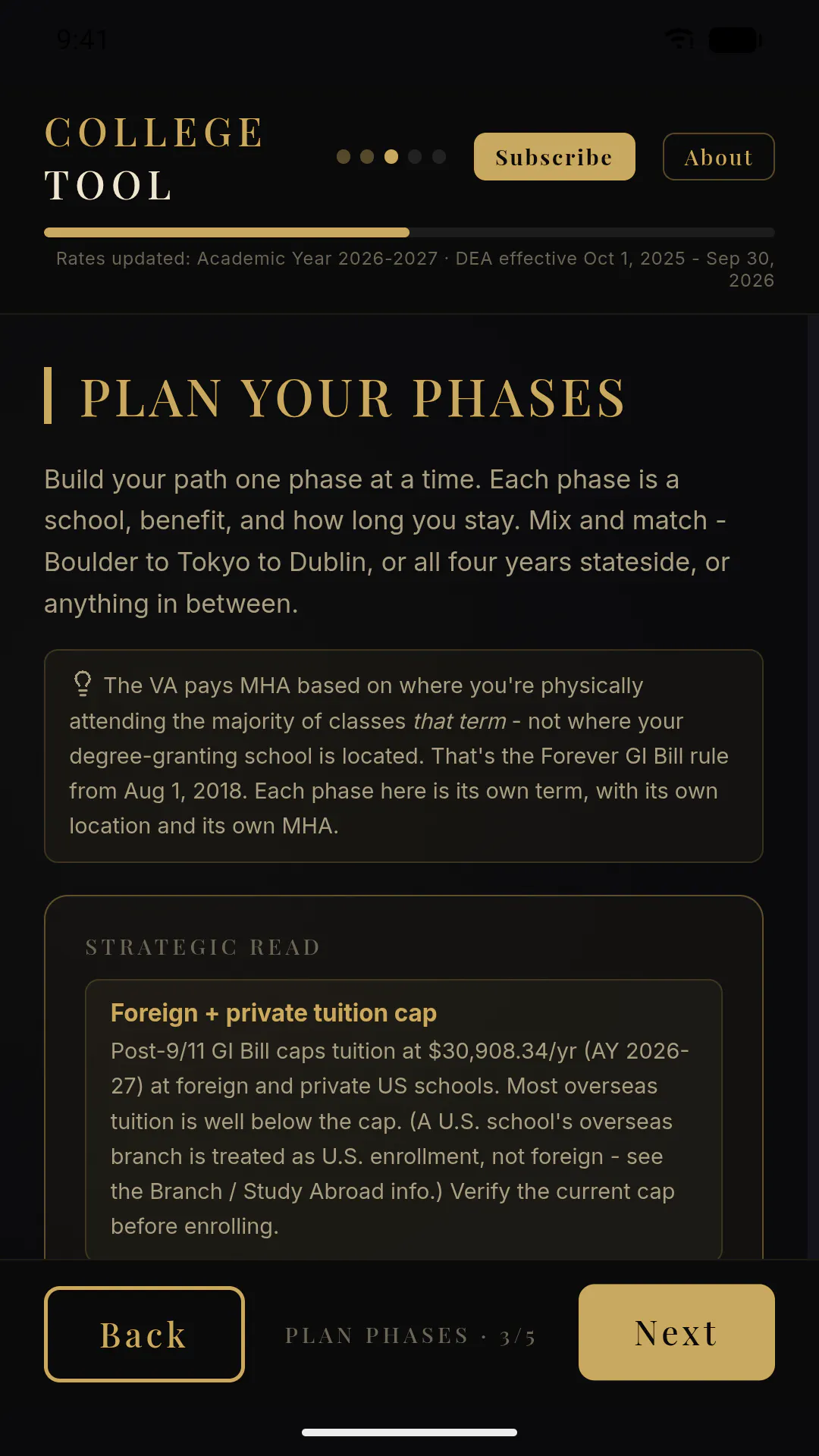Tap the College Tool title
This screenshot has height=1456, width=819.
154,158
